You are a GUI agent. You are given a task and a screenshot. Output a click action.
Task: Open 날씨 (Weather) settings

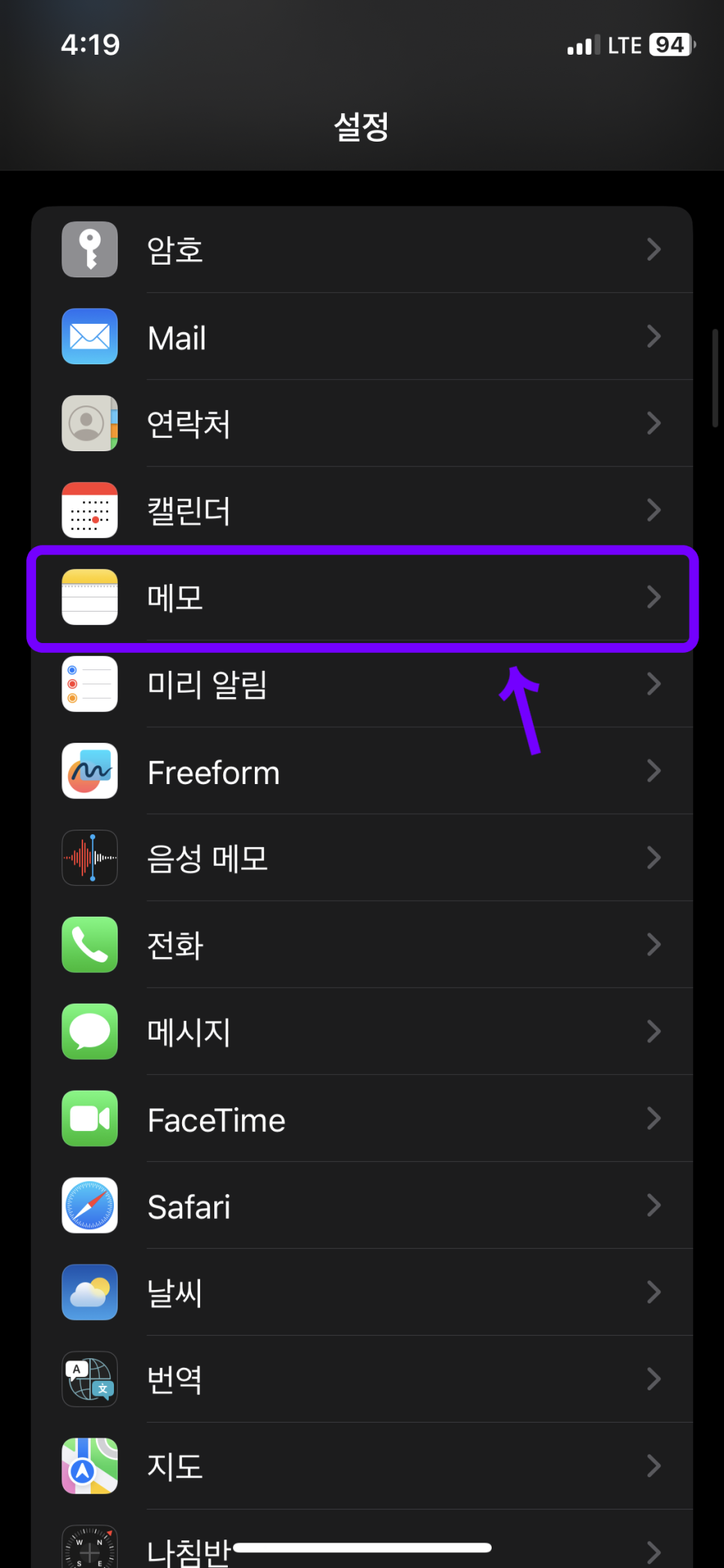click(x=361, y=1293)
